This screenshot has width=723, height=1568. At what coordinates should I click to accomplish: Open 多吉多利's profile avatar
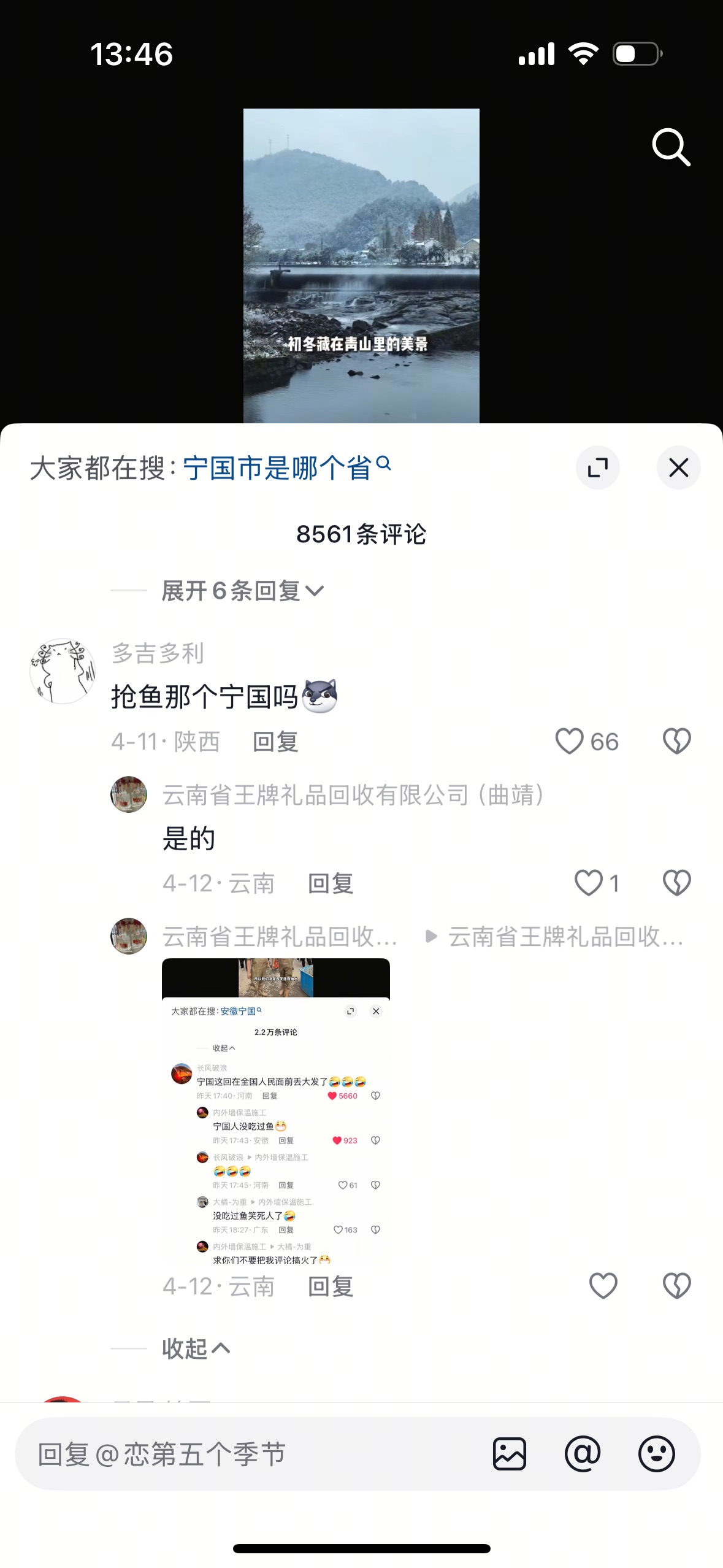coord(63,671)
